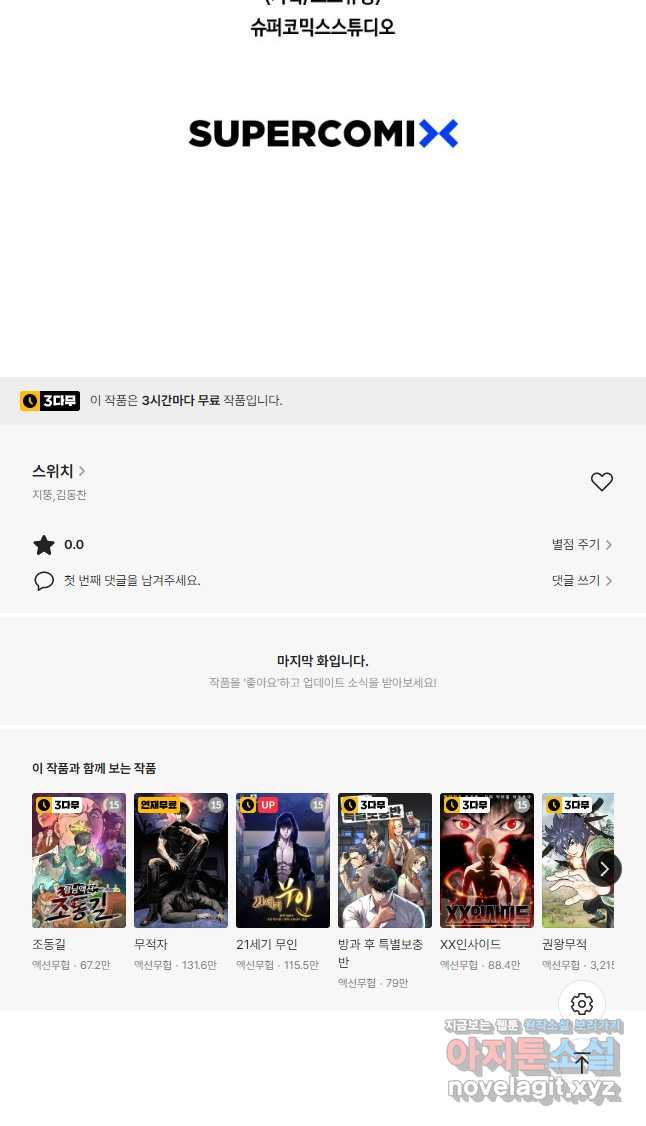Jump back to the top of page
The width and height of the screenshot is (646, 1126).
582,1063
